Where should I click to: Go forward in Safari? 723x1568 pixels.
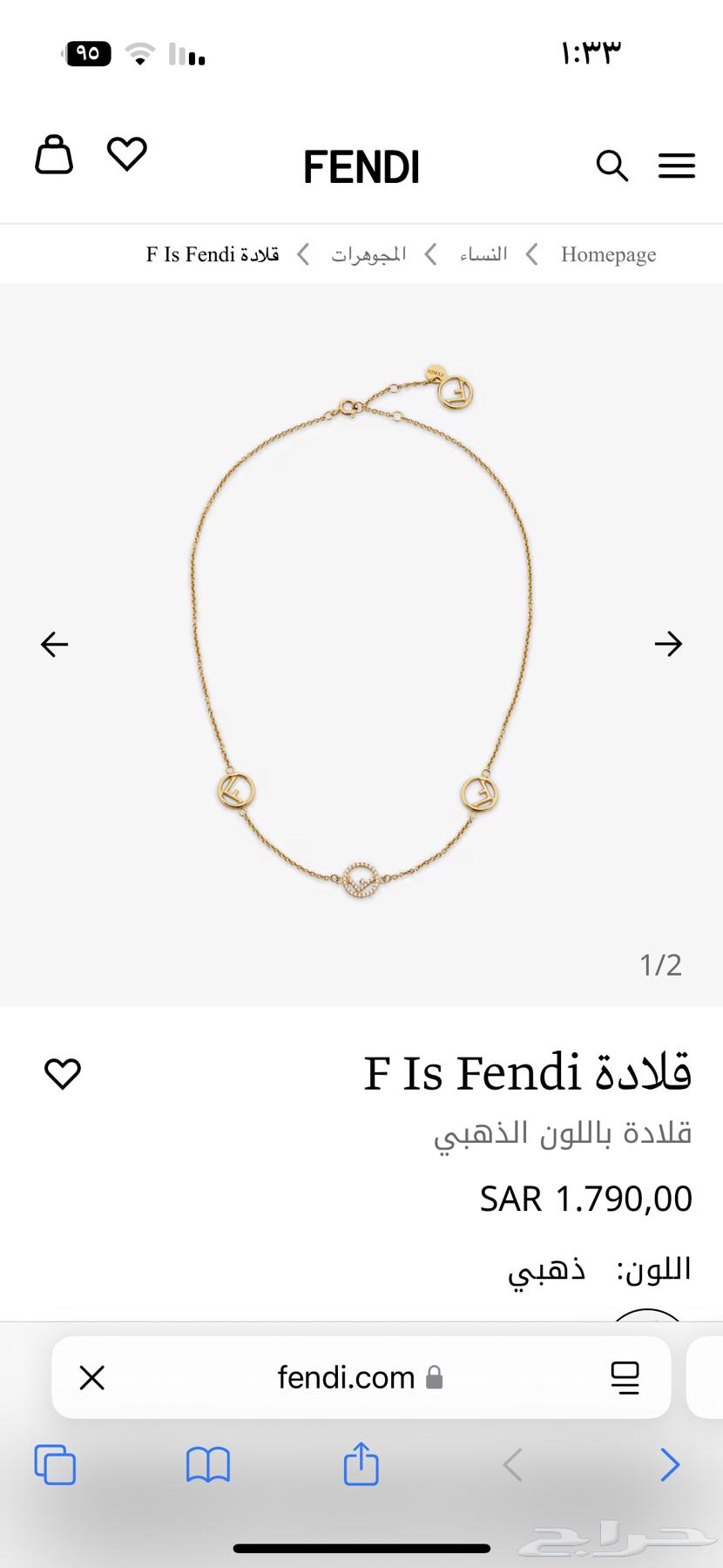669,1464
